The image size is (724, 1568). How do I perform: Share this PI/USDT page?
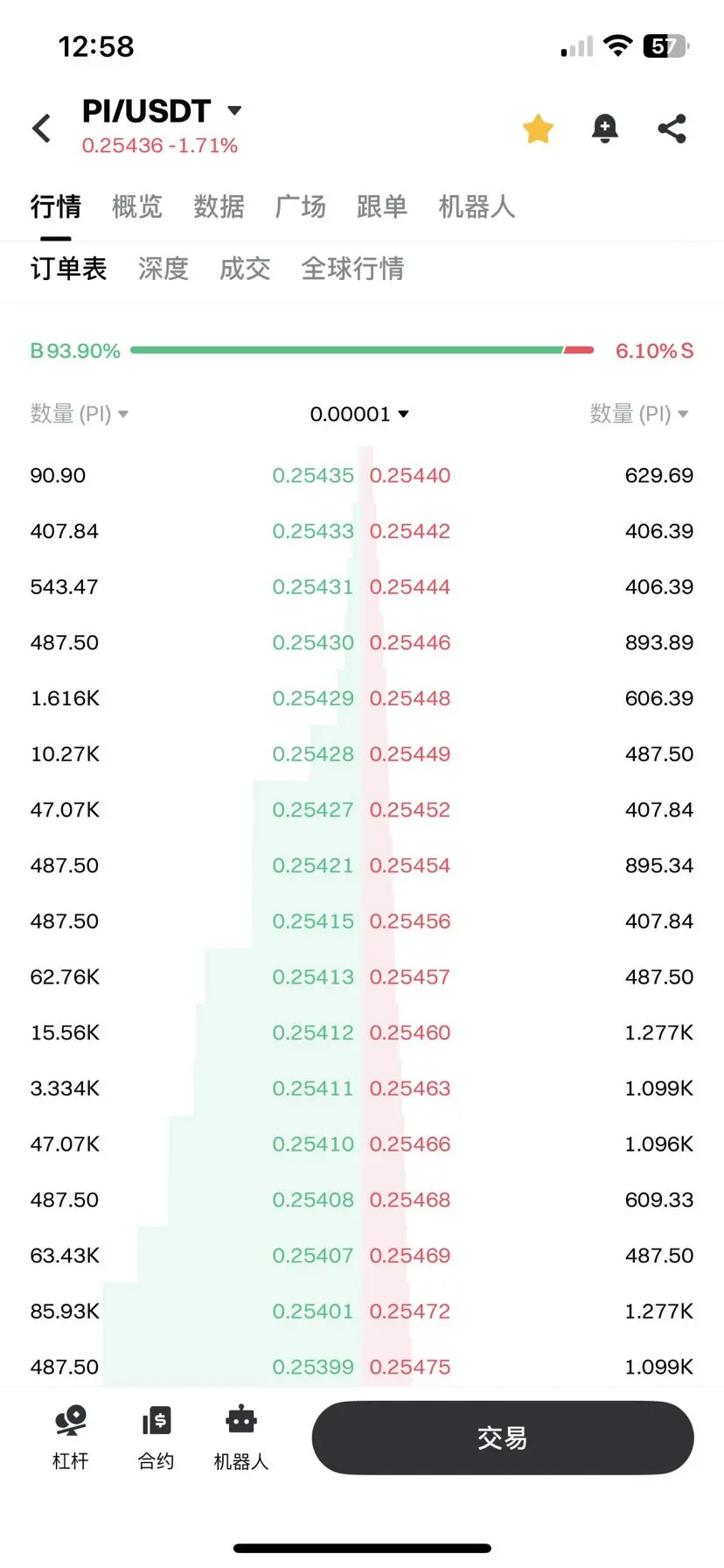tap(672, 129)
